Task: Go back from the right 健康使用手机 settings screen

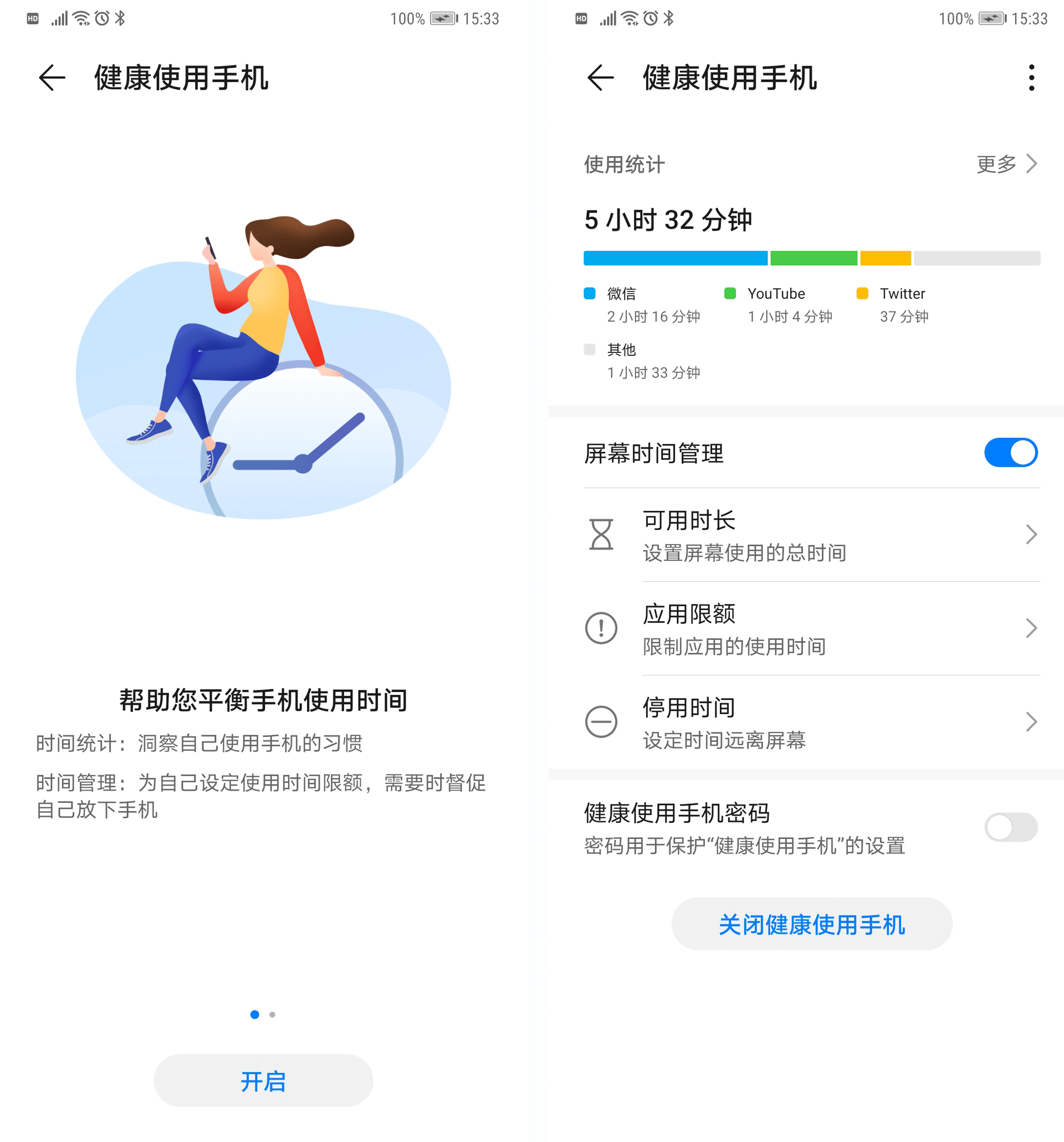Action: click(x=600, y=78)
